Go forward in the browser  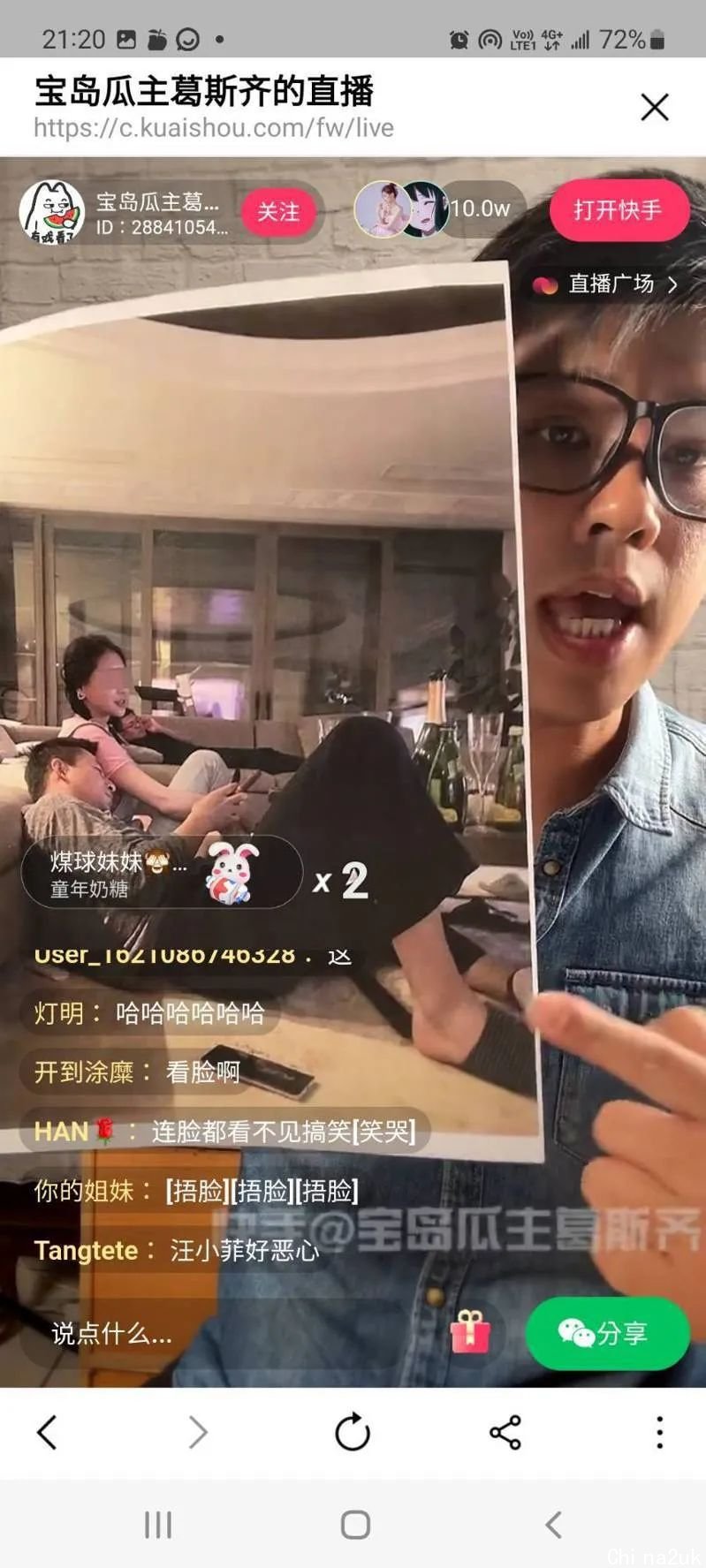[199, 1432]
